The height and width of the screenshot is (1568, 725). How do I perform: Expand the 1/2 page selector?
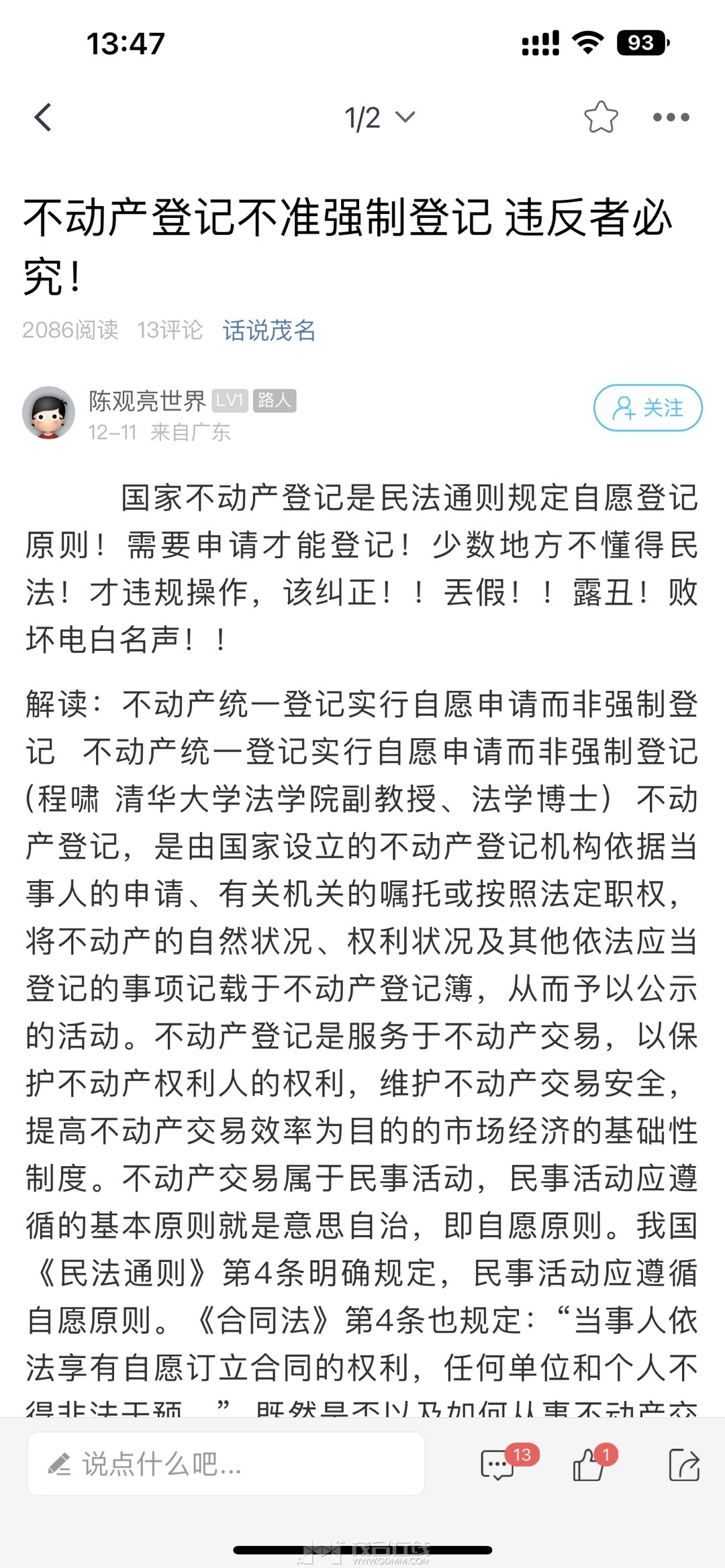point(380,118)
